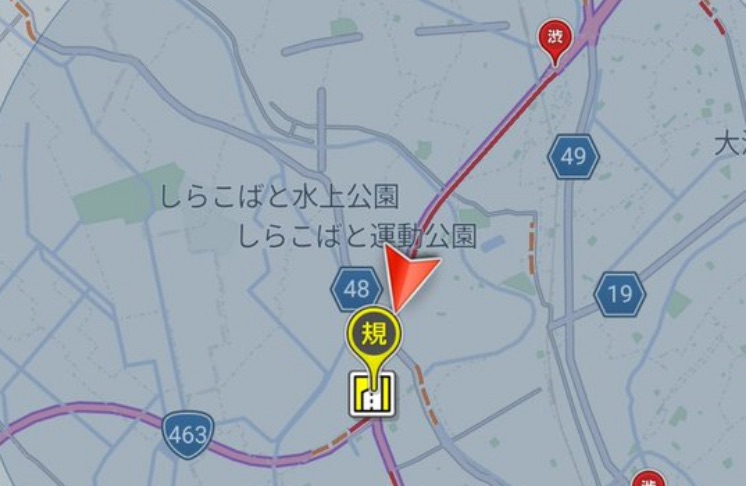Screen dimensions: 746x486
Task: Open the red 渋 congestion marker
Action: [x=553, y=38]
